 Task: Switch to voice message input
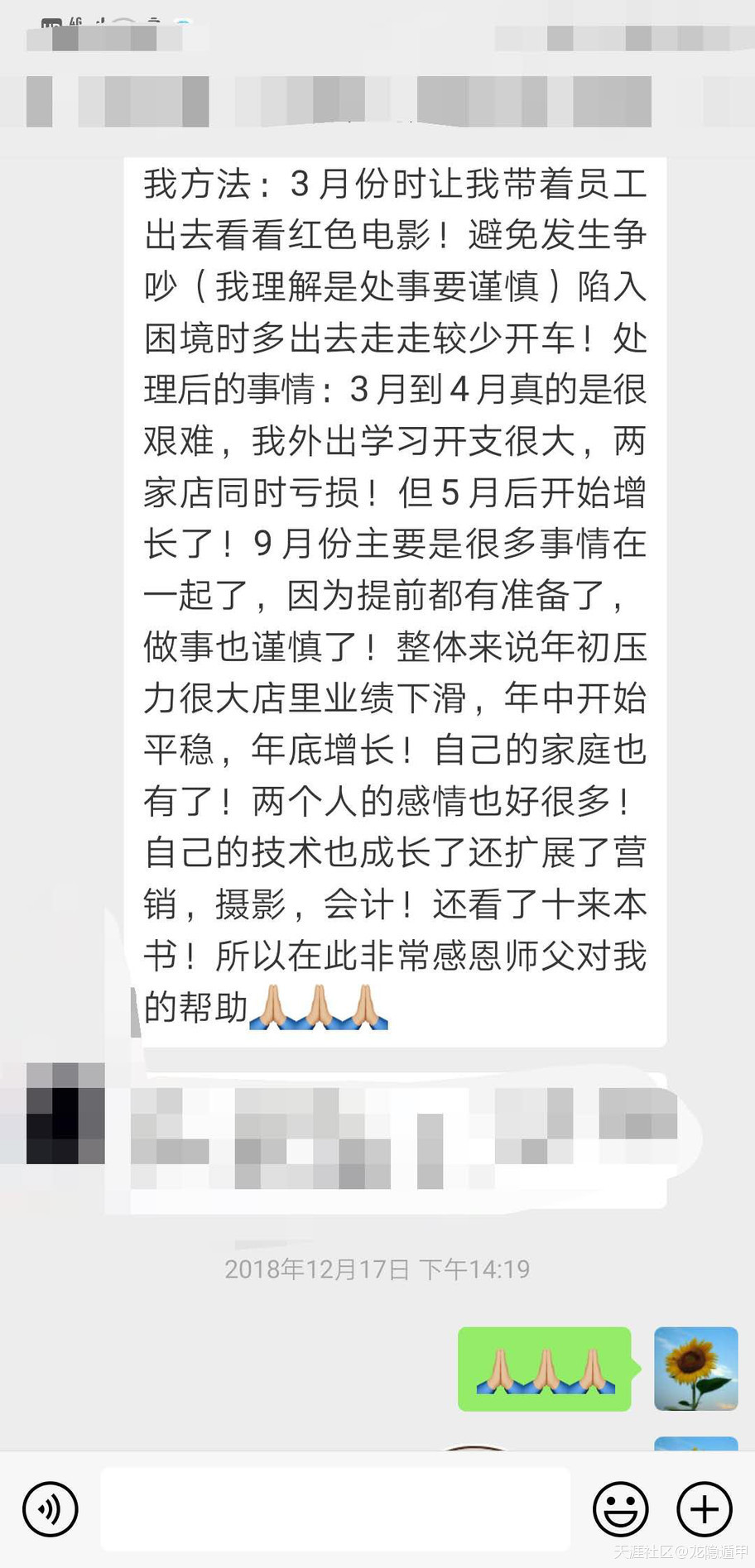point(50,1509)
